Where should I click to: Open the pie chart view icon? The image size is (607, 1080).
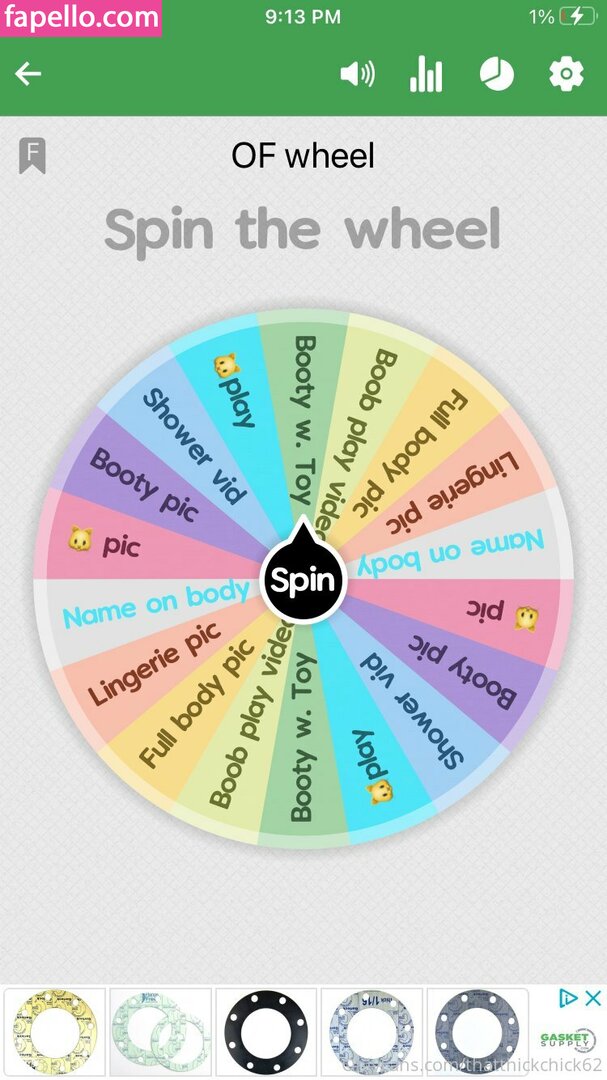point(496,74)
